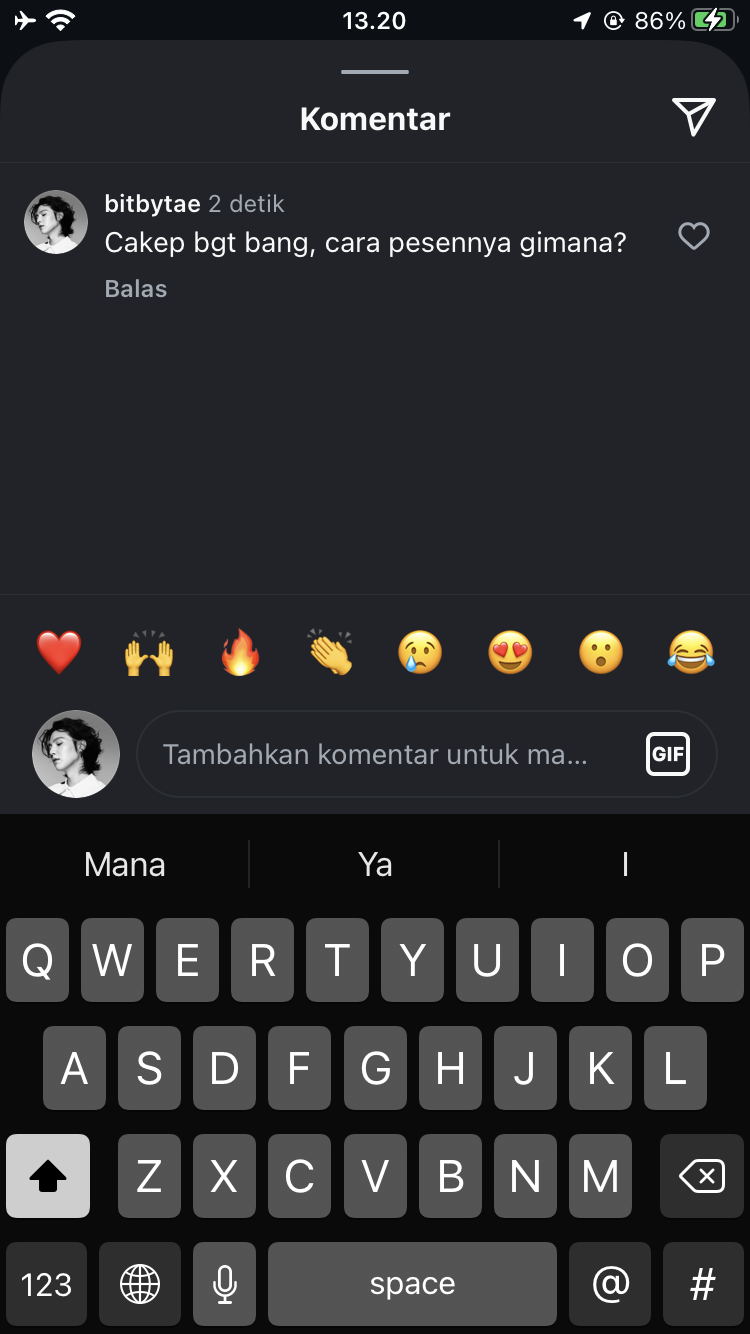750x1334 pixels.
Task: Open bitbytae's profile picture beside the comment
Action: tap(56, 222)
